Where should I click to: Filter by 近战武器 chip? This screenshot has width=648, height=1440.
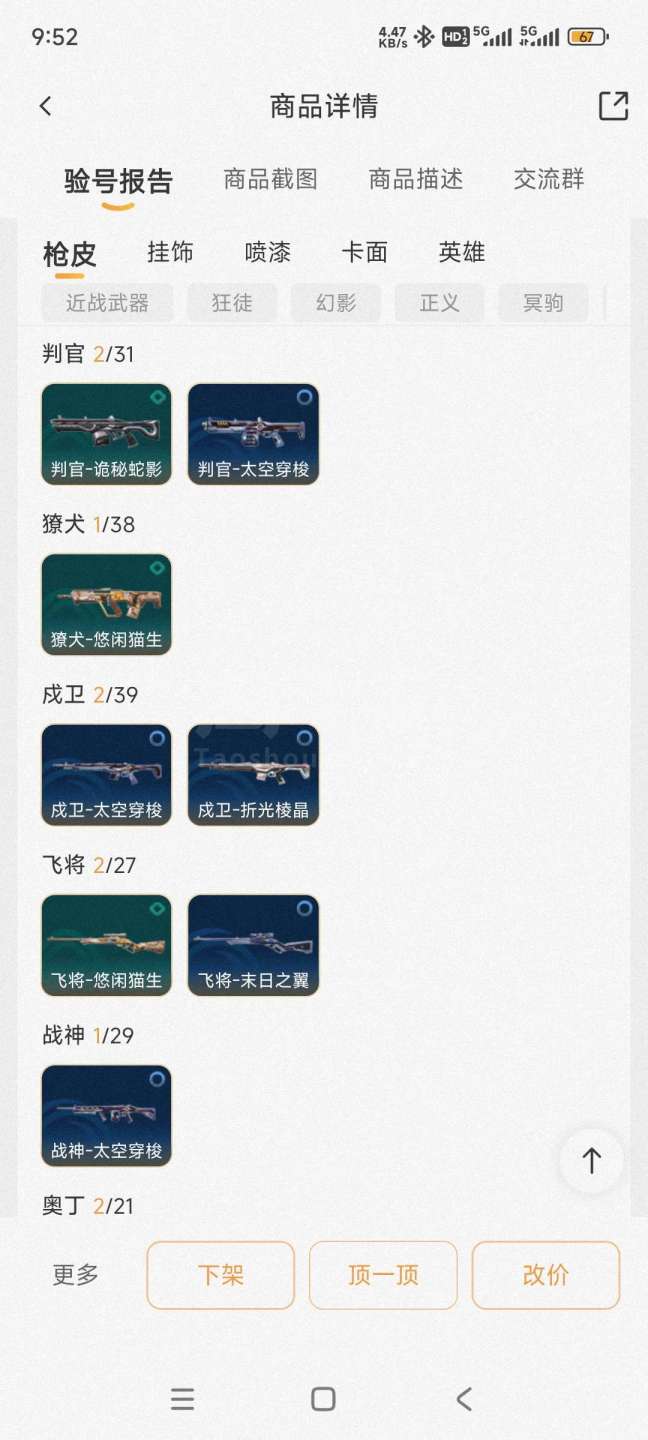point(107,303)
